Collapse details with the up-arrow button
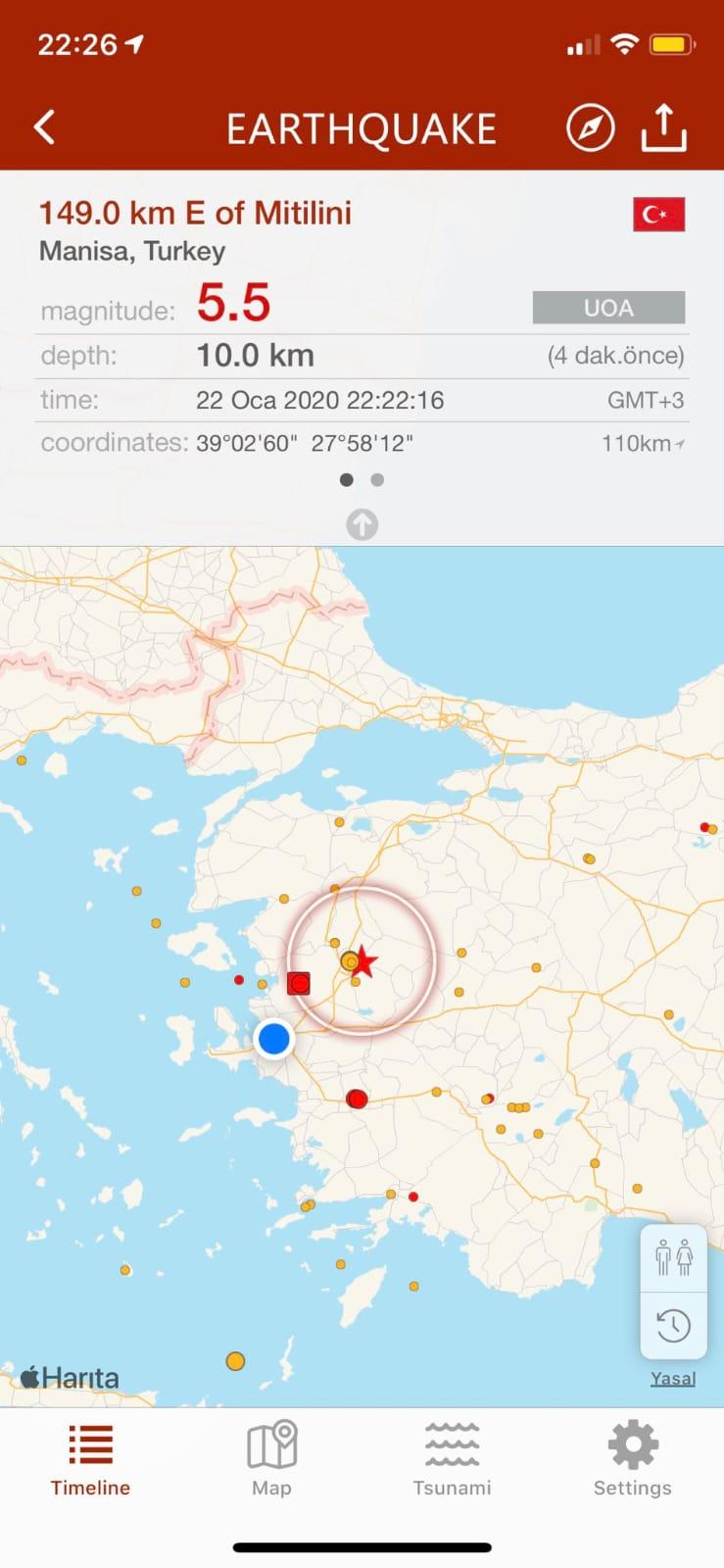Image resolution: width=724 pixels, height=1568 pixels. click(362, 524)
